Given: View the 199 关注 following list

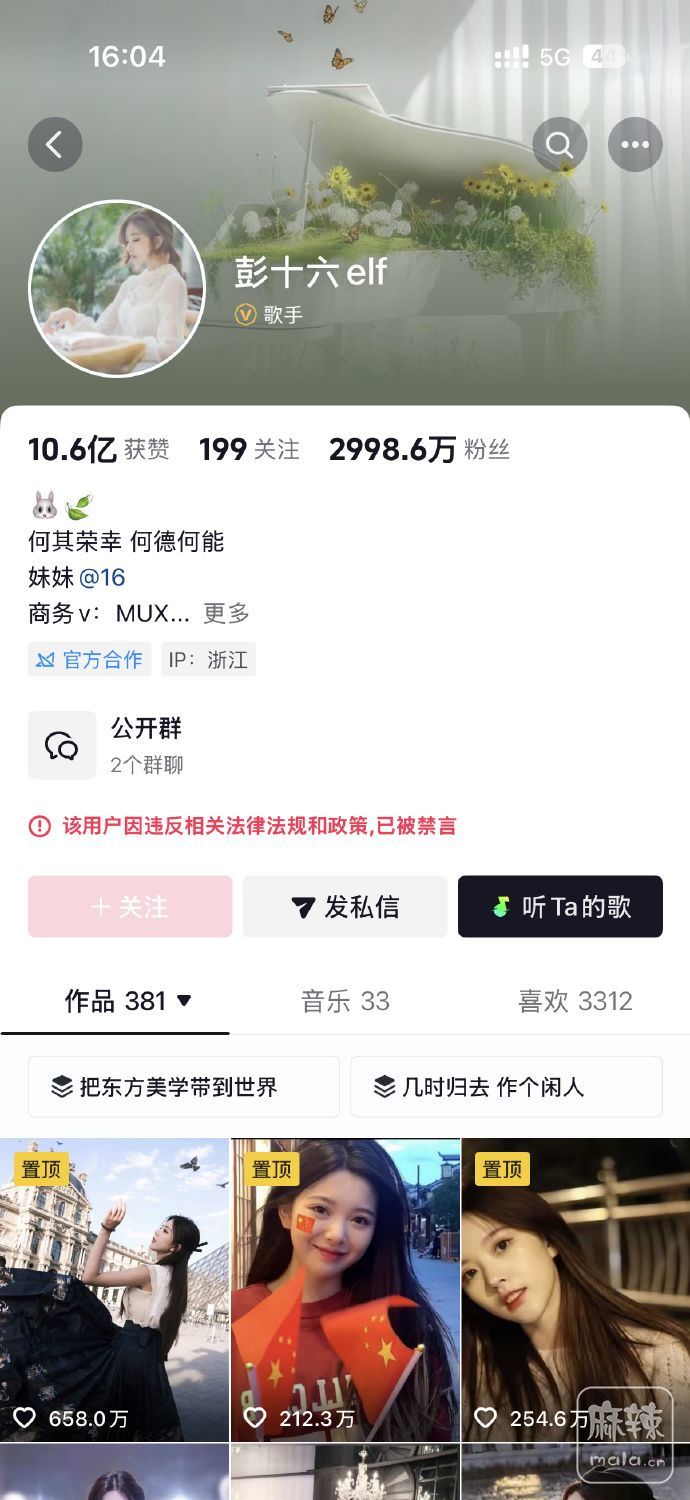Looking at the screenshot, I should [x=249, y=450].
